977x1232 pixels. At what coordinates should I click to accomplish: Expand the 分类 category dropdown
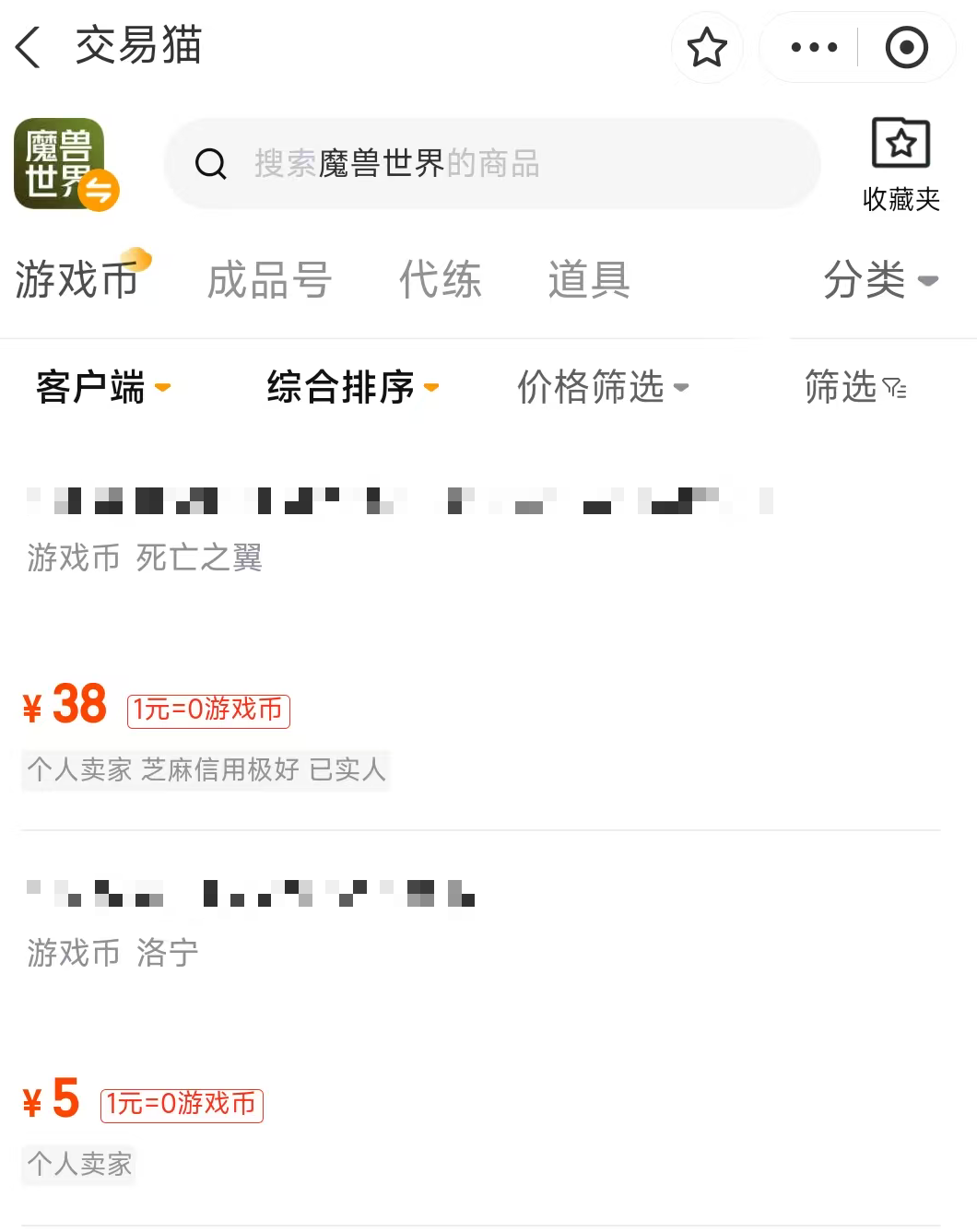pyautogui.click(x=880, y=279)
